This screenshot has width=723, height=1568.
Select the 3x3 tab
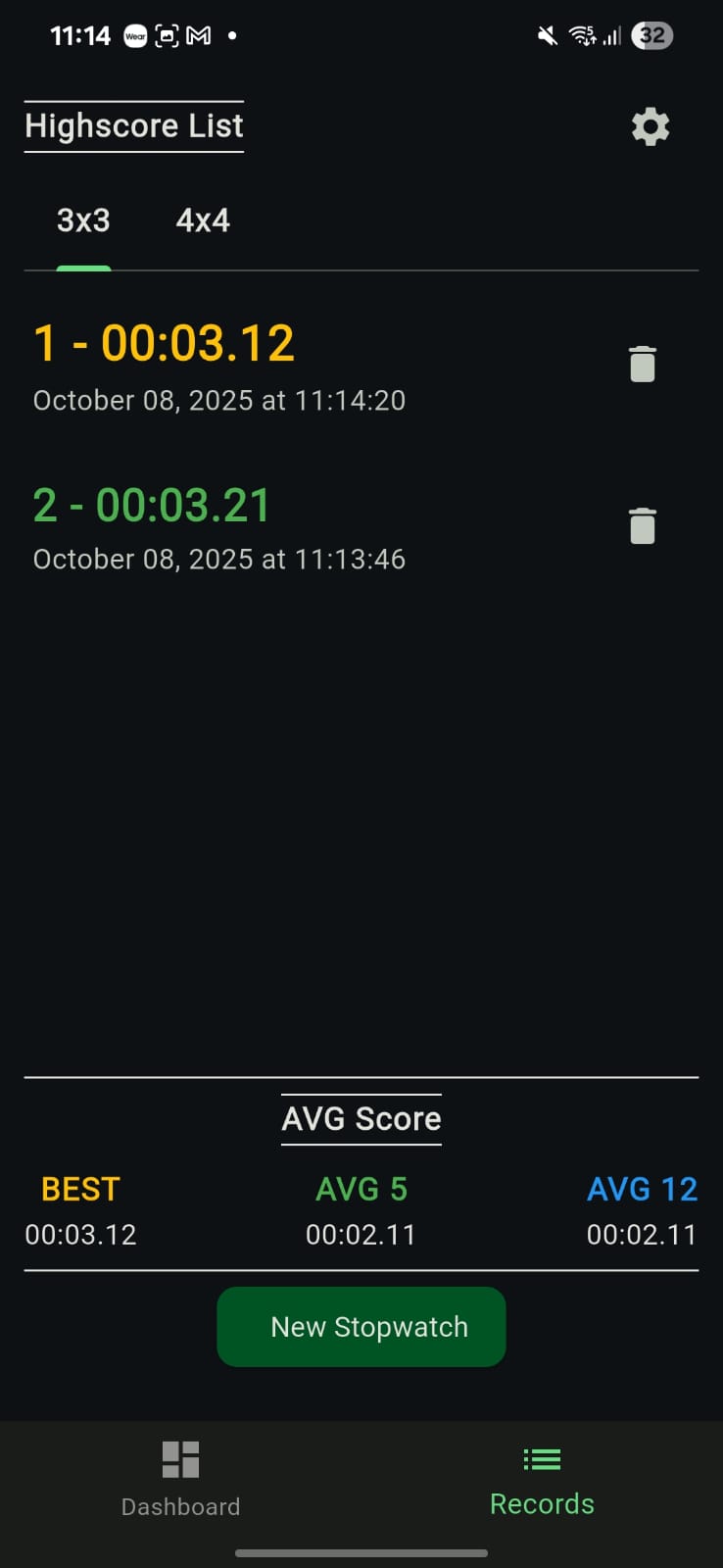[83, 221]
